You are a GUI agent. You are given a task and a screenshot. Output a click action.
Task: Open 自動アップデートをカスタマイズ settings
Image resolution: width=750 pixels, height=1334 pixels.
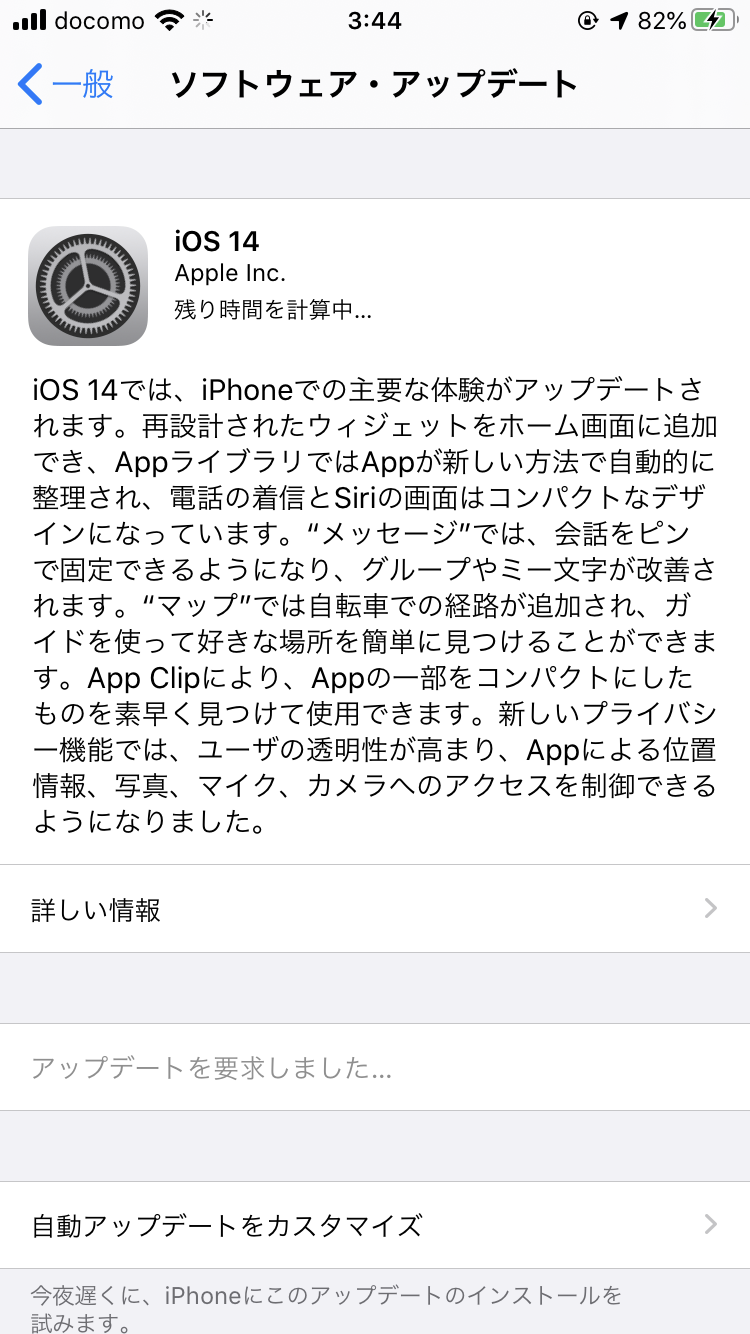(x=375, y=1225)
